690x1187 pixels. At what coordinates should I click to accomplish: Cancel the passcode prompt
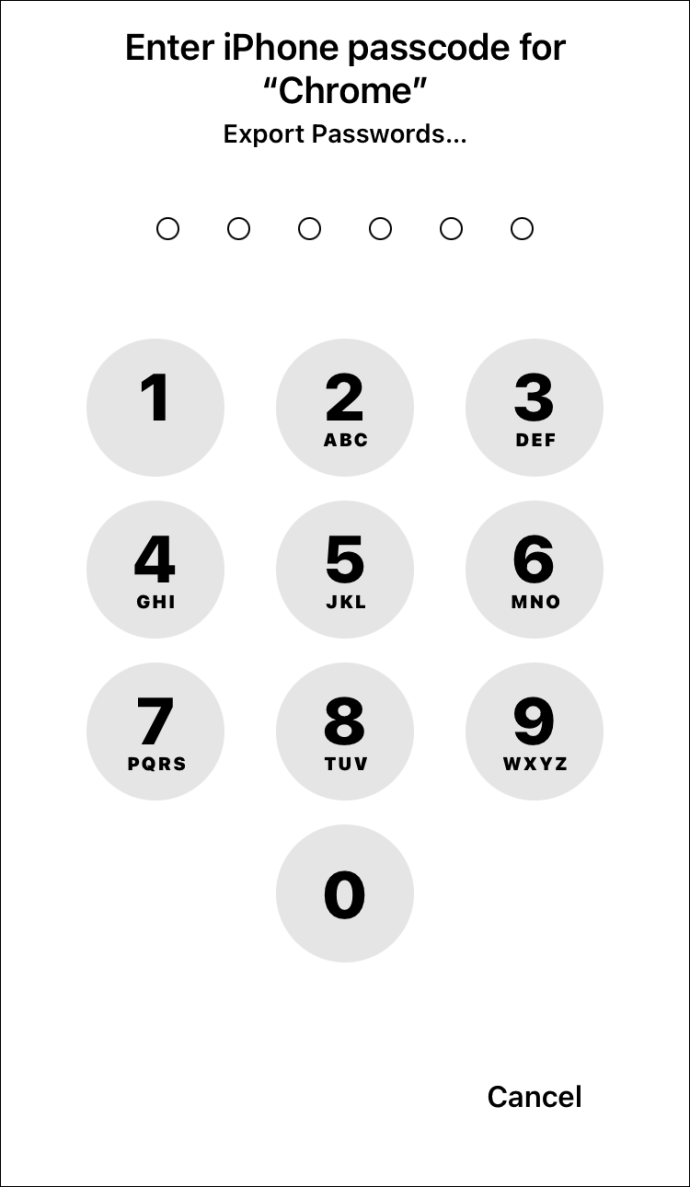(534, 1096)
